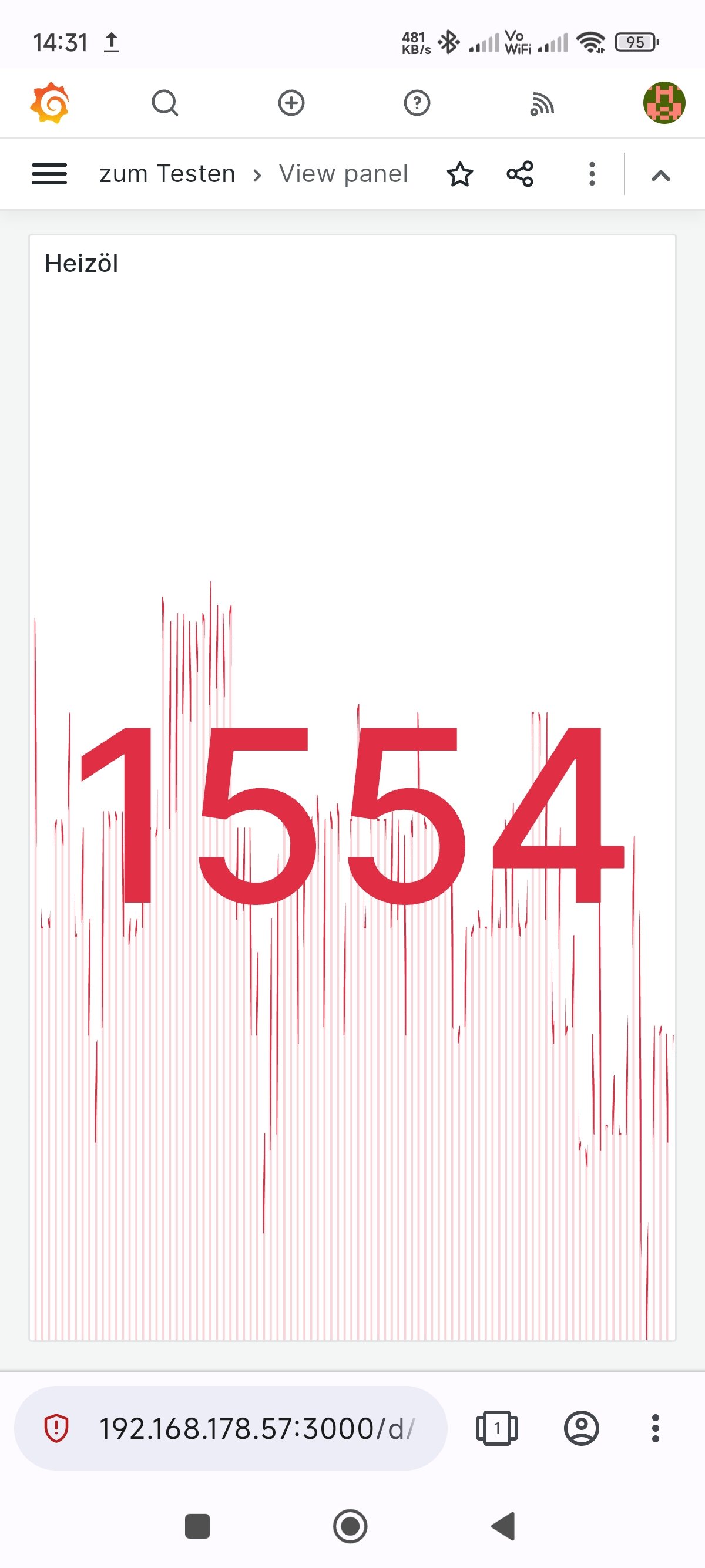Open the browser three-dot menu
Image resolution: width=705 pixels, height=1568 pixels.
[x=655, y=1428]
